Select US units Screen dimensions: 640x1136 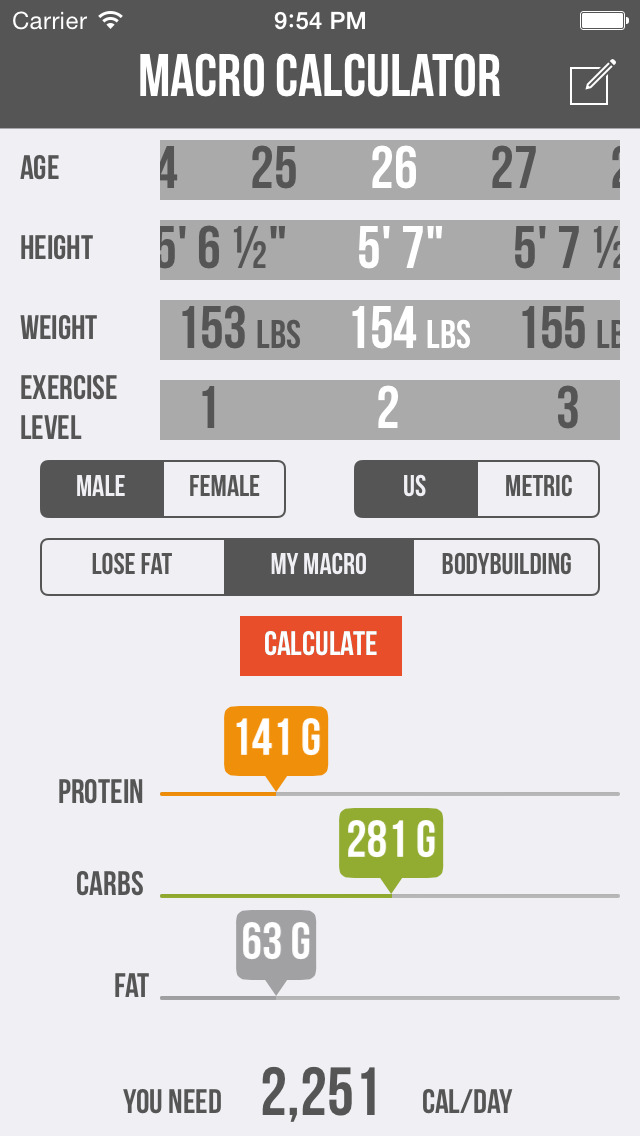point(415,489)
